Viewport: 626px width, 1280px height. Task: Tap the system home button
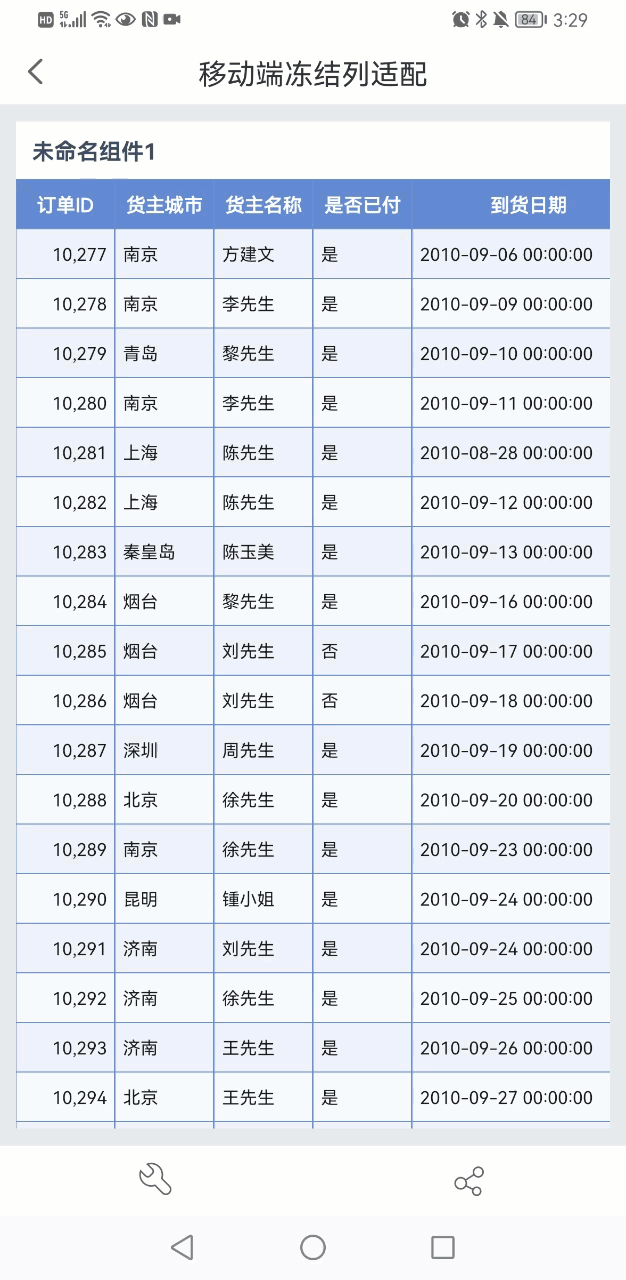pyautogui.click(x=313, y=1247)
